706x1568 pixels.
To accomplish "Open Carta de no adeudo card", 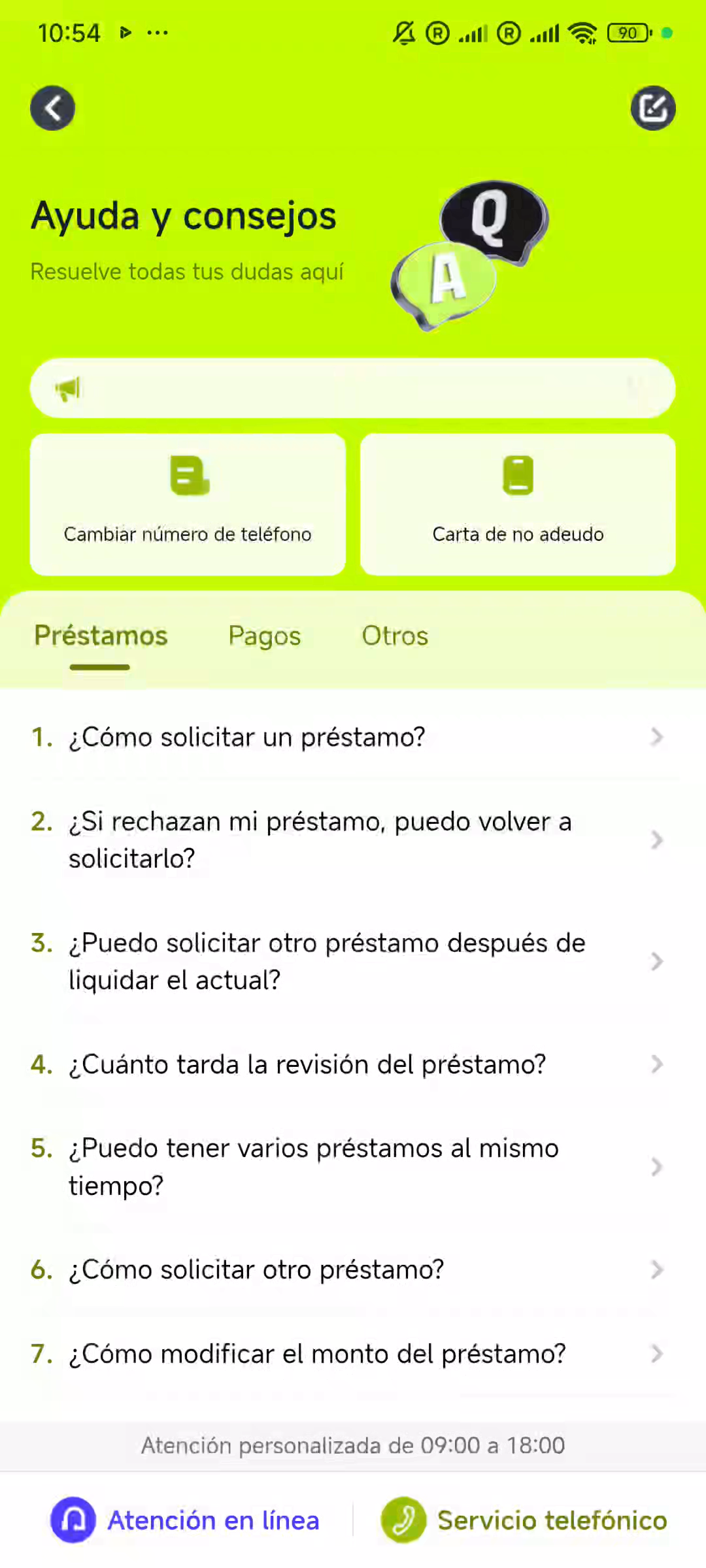I will click(x=518, y=504).
